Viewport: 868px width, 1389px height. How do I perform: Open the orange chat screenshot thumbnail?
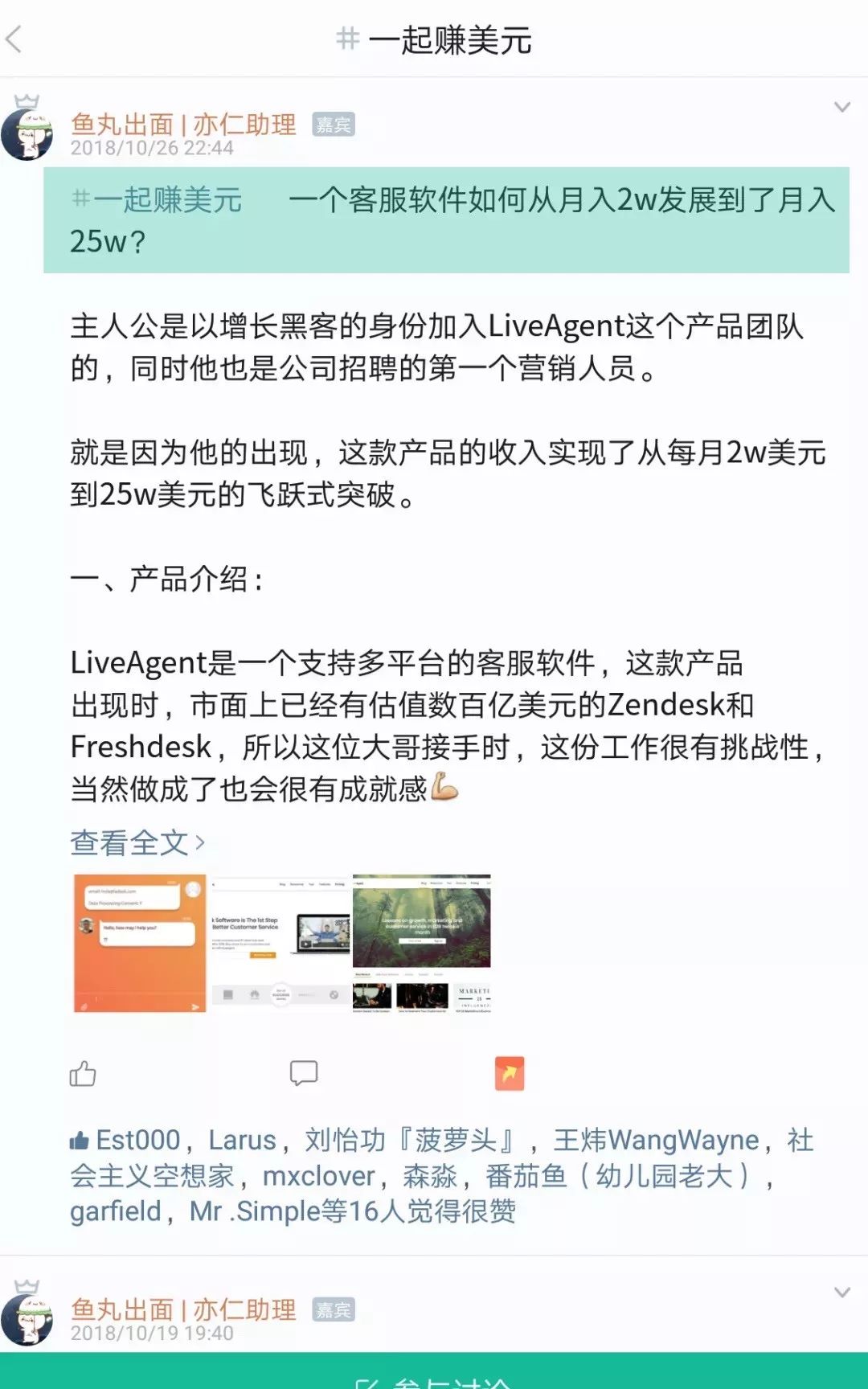coord(140,944)
